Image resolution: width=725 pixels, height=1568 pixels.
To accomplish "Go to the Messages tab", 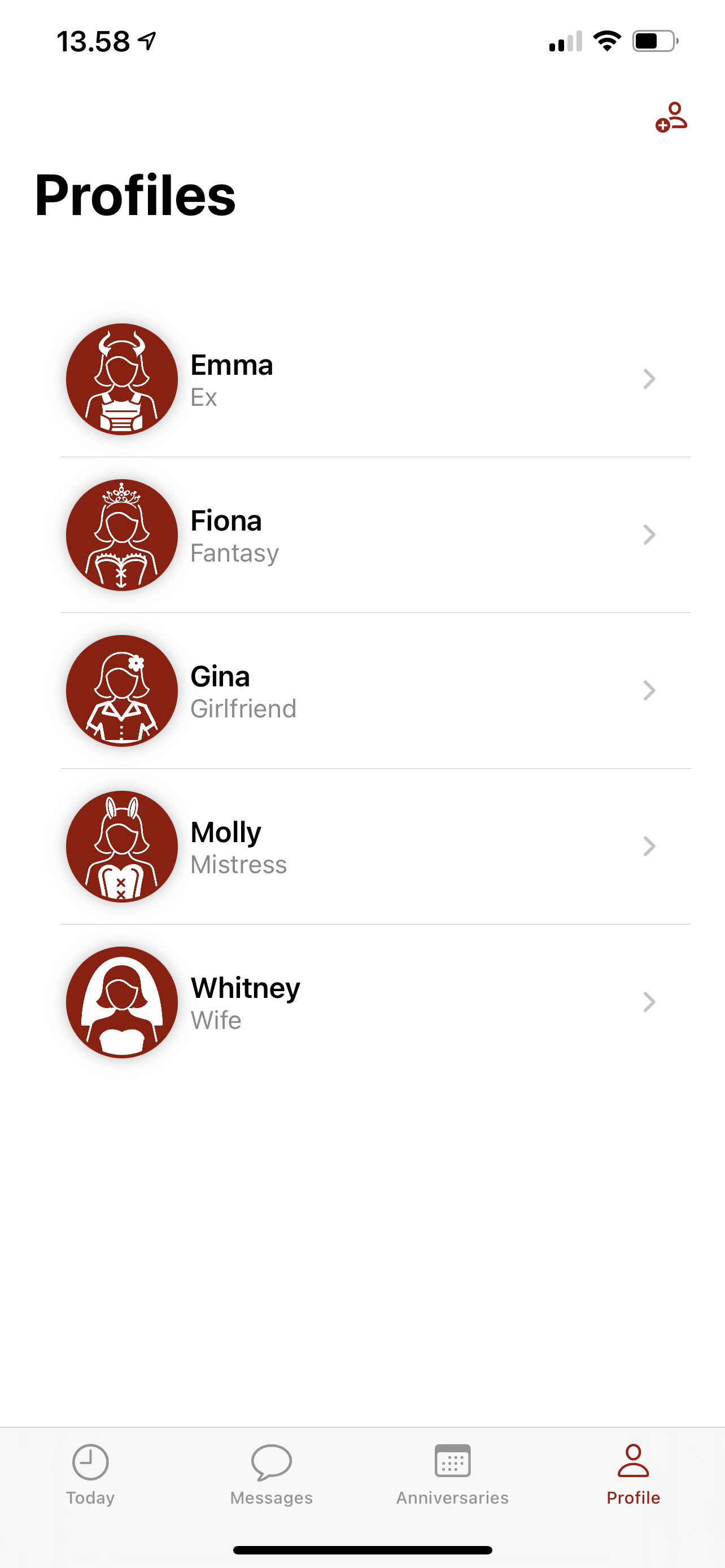I will pyautogui.click(x=272, y=1474).
